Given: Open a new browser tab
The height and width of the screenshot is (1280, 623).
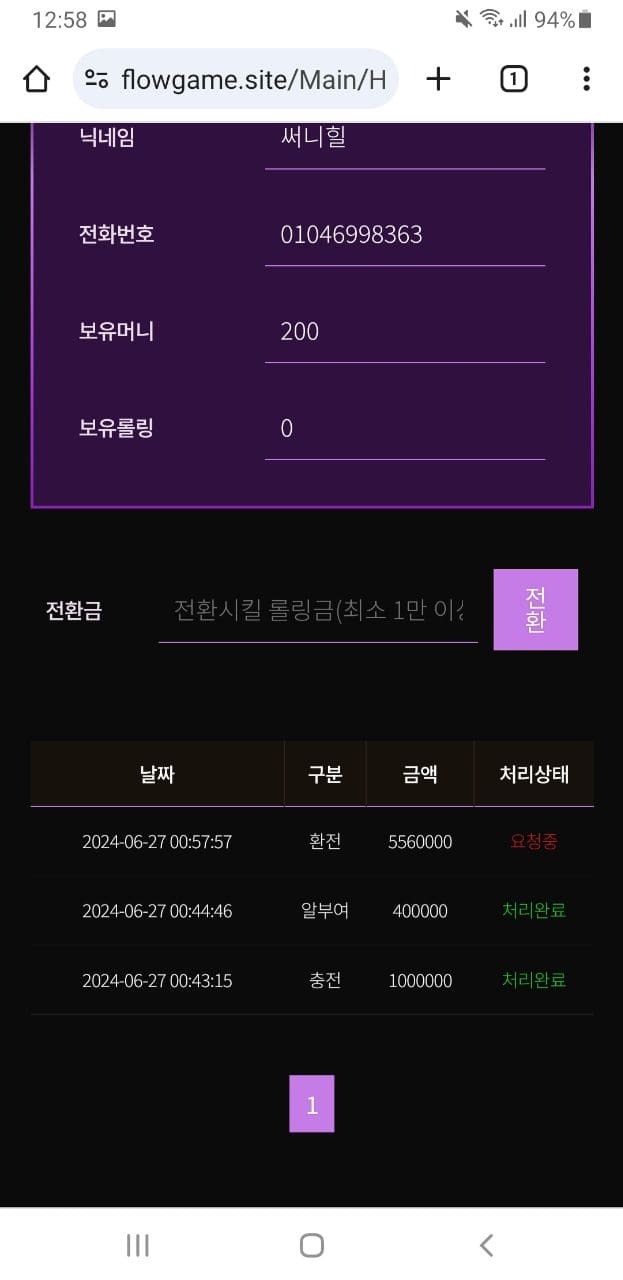Looking at the screenshot, I should pyautogui.click(x=438, y=79).
